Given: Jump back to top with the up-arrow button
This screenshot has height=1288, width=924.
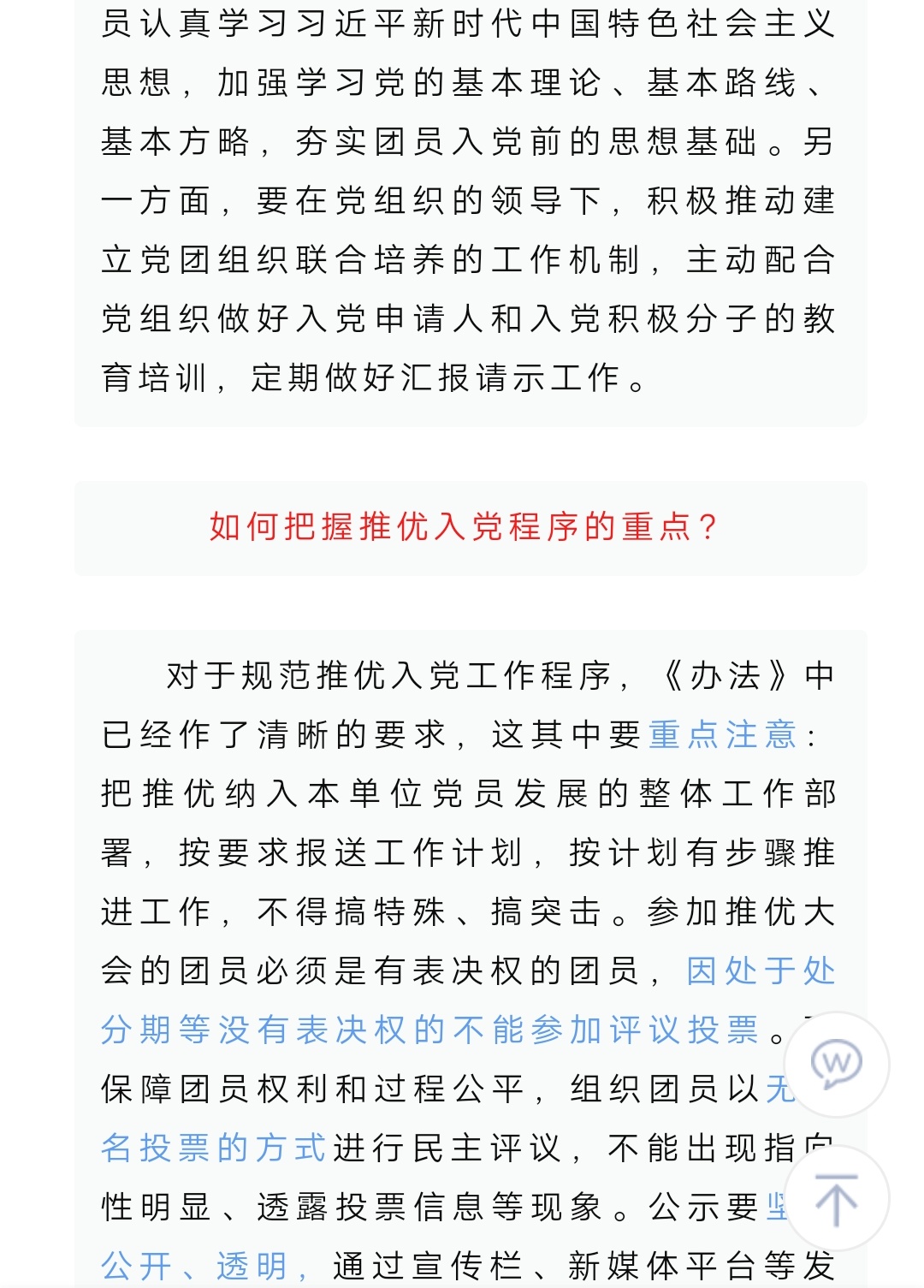Looking at the screenshot, I should pos(836,1198).
